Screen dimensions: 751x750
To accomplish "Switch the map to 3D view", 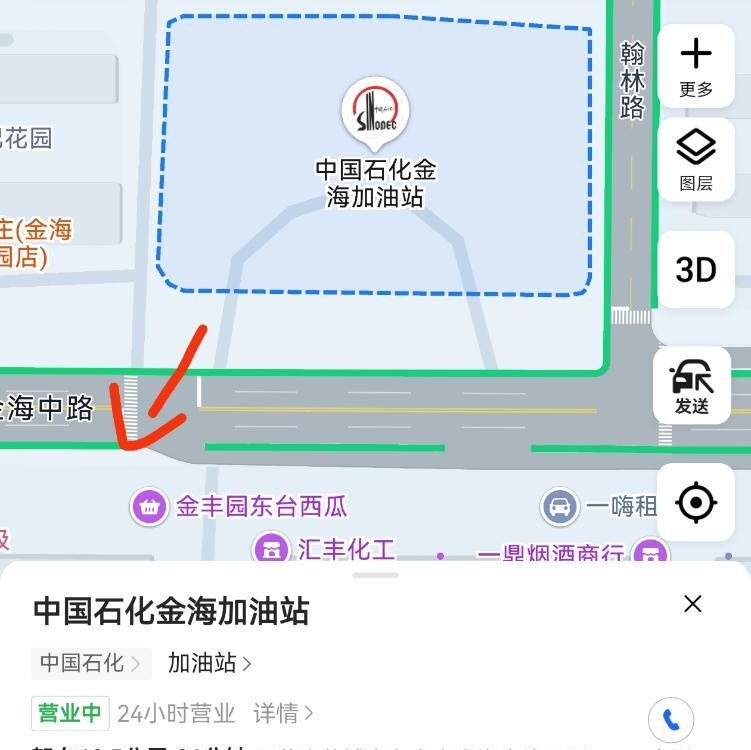I will click(696, 269).
